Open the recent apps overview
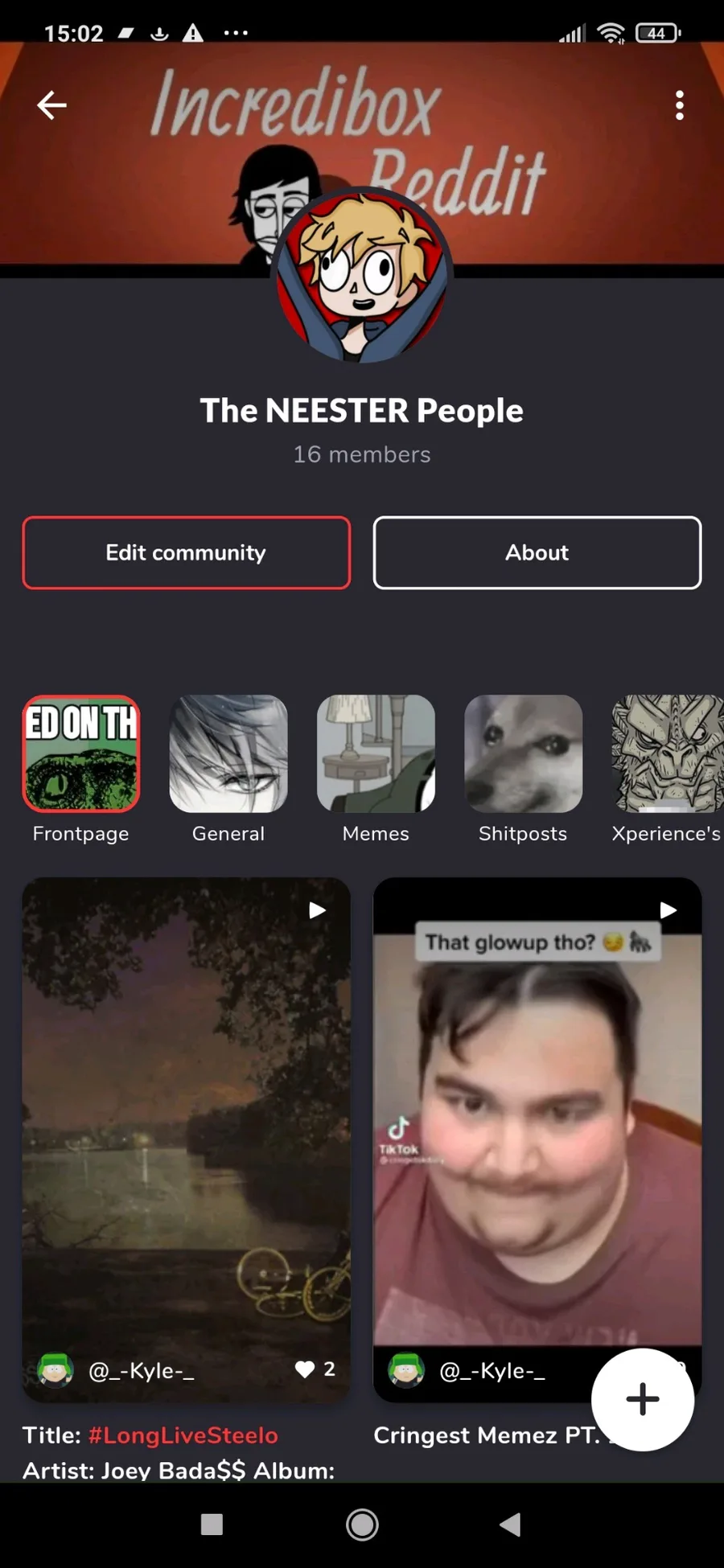 212,1525
